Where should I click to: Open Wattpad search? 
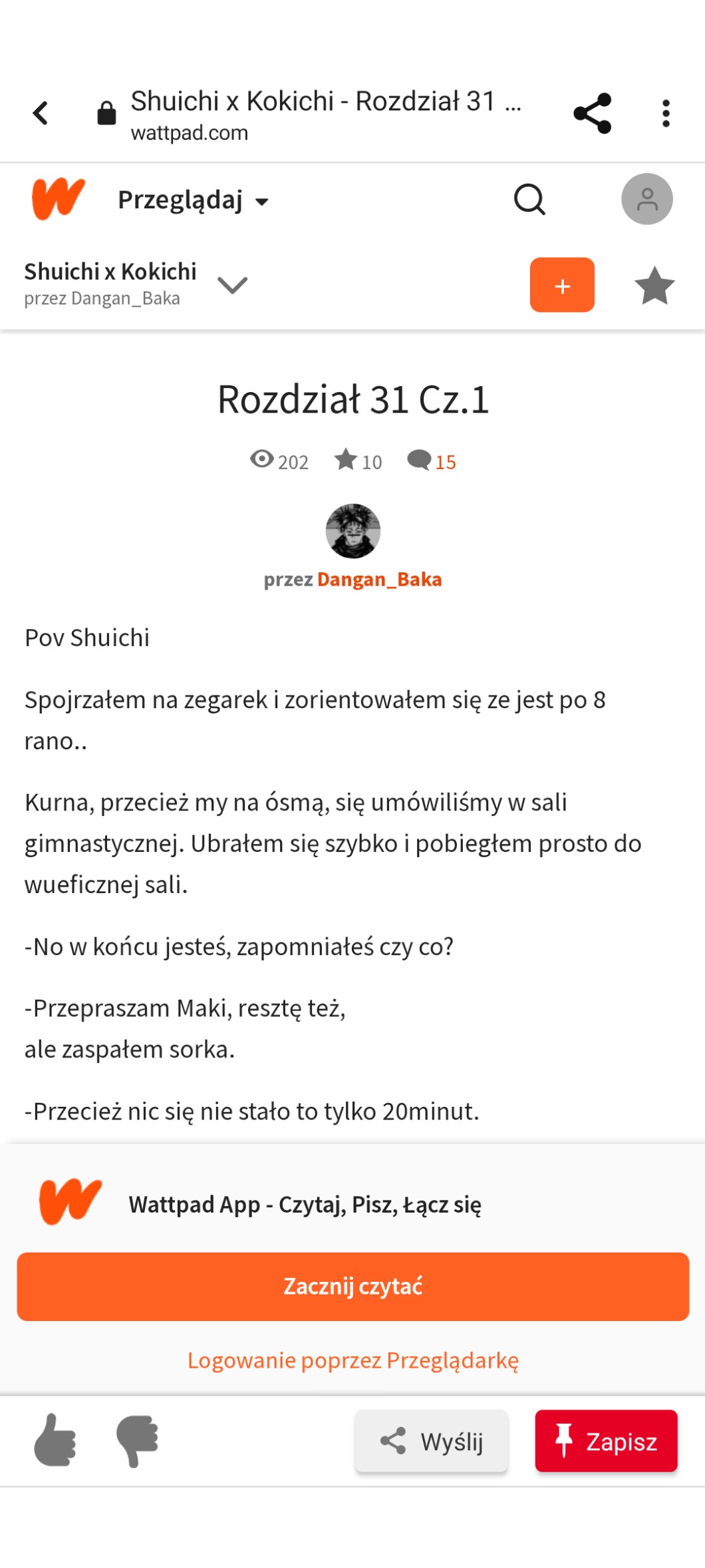529,199
